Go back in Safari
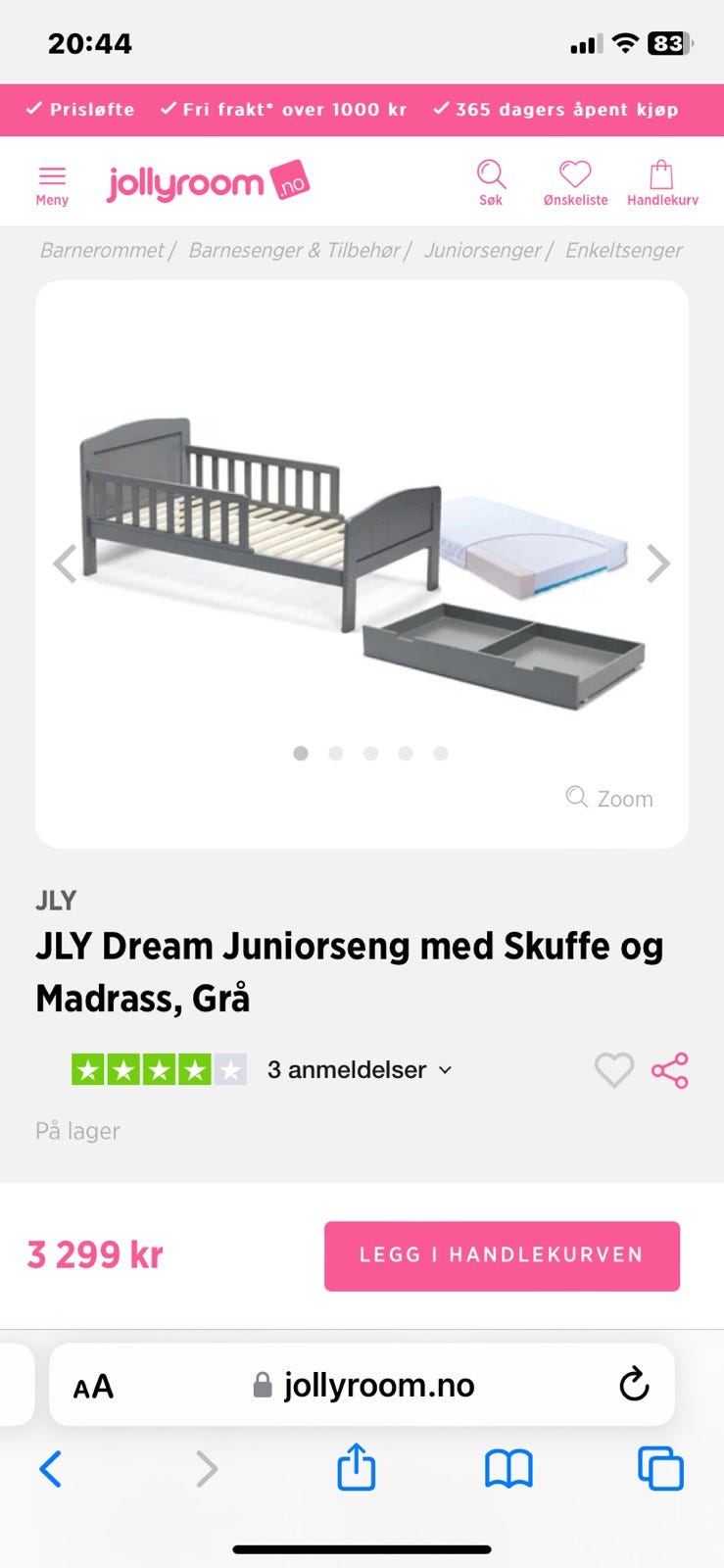Screen dimensions: 724x1568 click(51, 1468)
